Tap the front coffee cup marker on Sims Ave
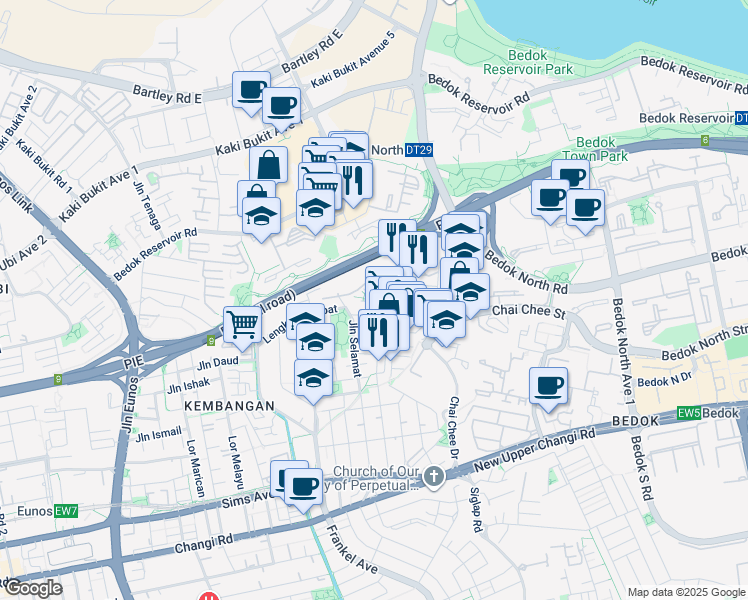 (x=303, y=488)
